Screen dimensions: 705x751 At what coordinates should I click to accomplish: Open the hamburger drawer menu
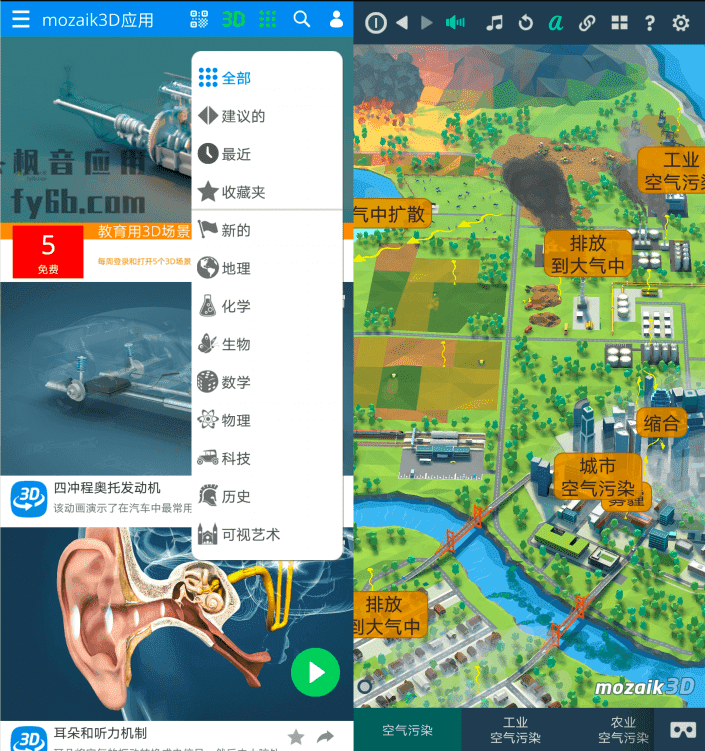click(x=20, y=19)
